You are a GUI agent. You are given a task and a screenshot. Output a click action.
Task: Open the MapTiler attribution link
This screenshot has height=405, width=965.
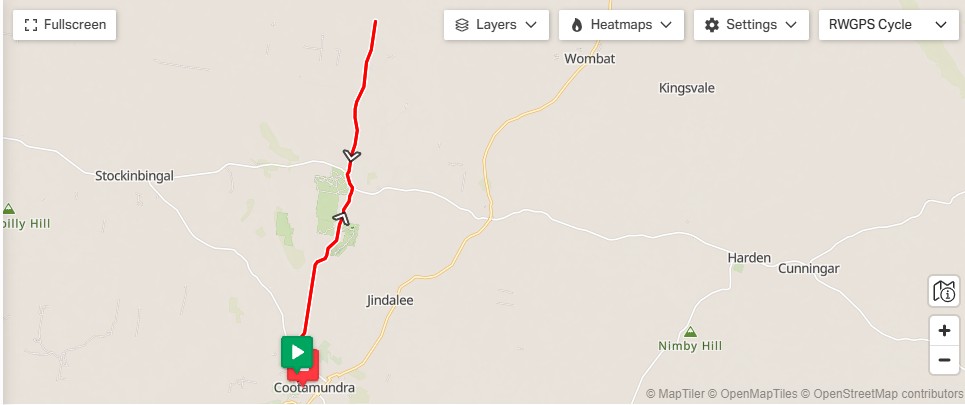(x=682, y=394)
